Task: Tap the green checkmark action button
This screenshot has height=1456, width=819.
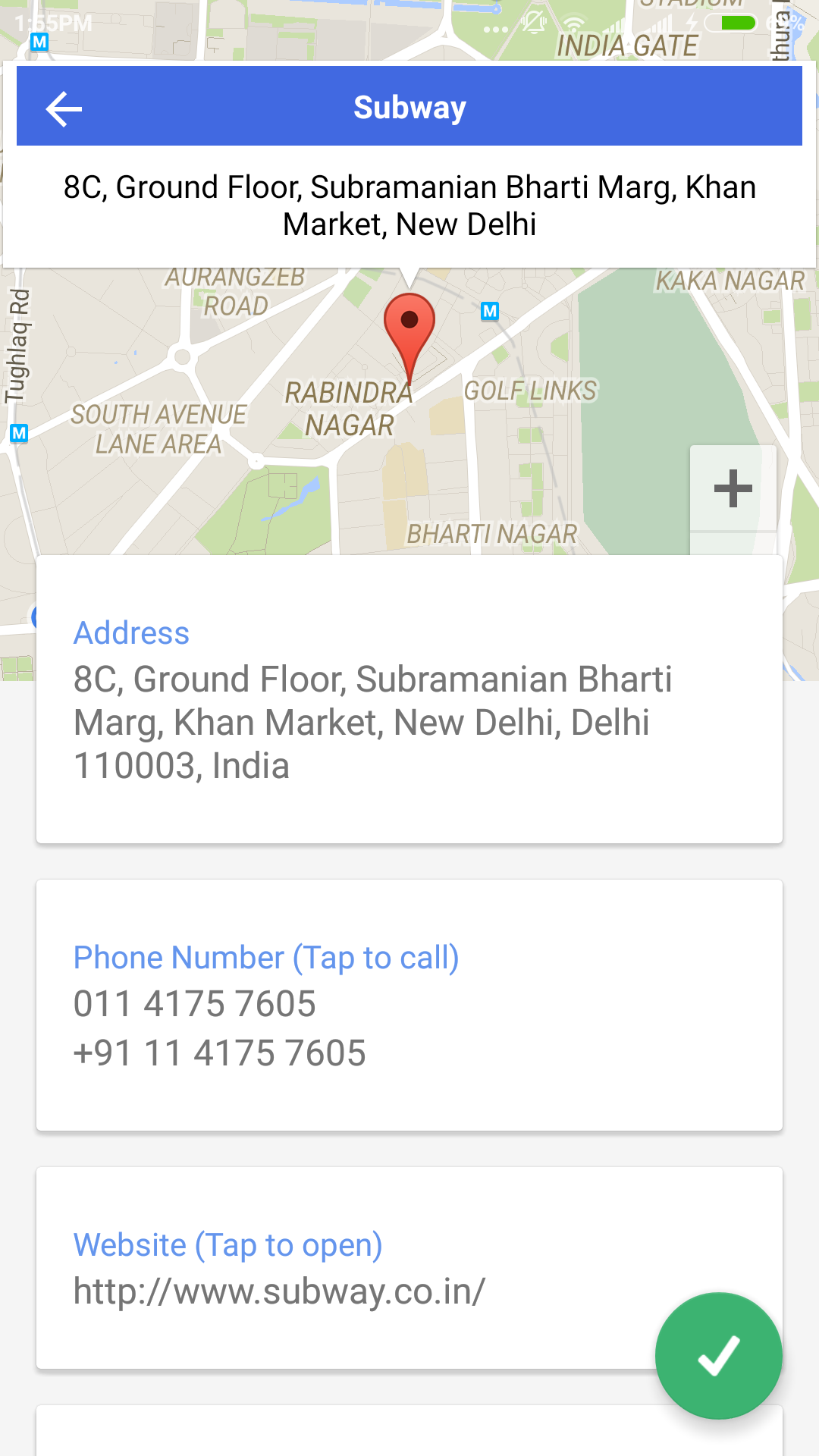Action: [x=718, y=1354]
